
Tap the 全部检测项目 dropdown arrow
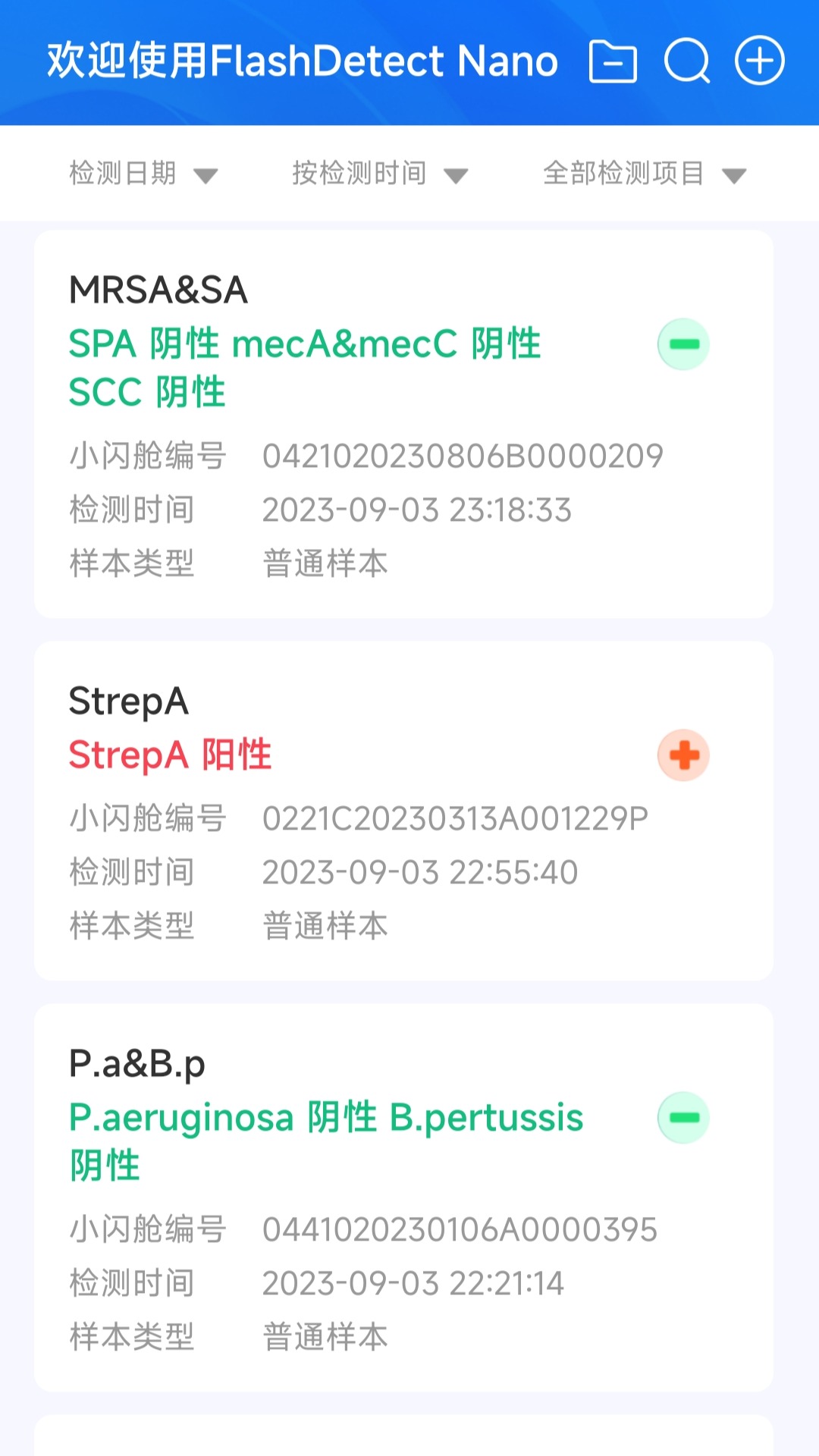coord(733,174)
